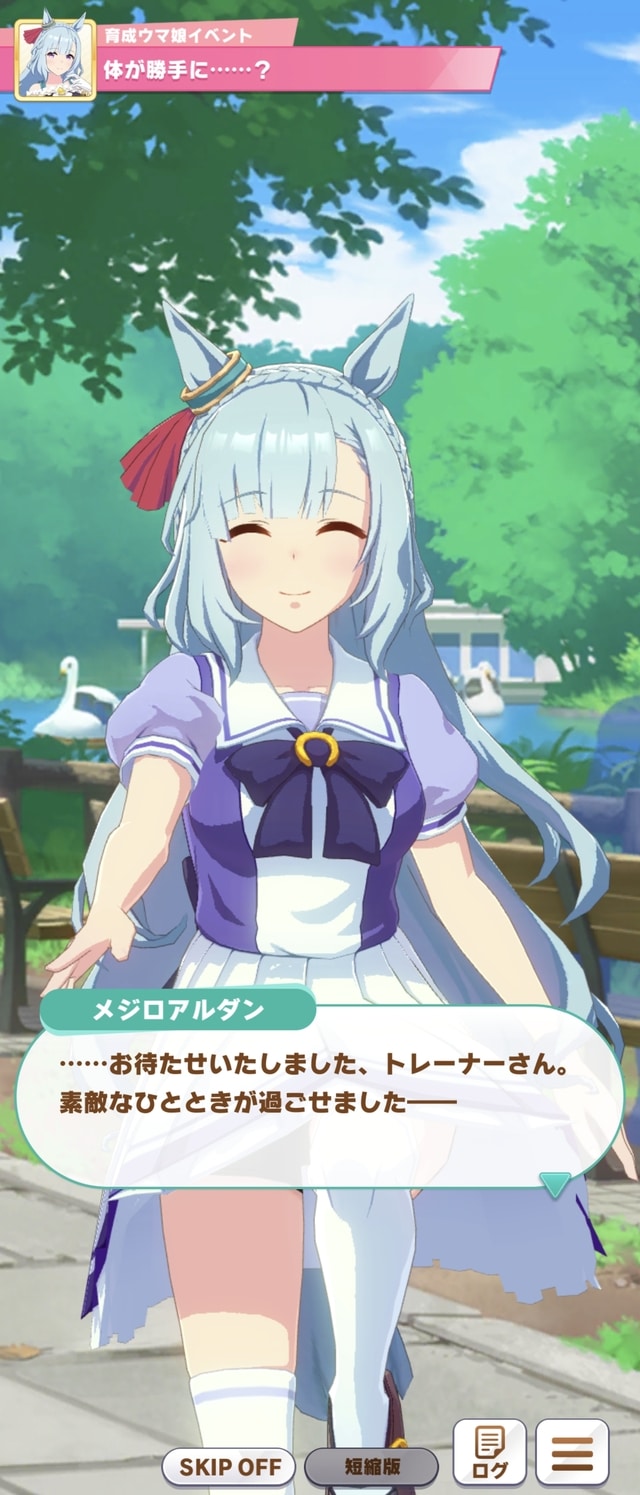
Task: Toggle the SKIP OFF button
Action: click(x=228, y=1467)
